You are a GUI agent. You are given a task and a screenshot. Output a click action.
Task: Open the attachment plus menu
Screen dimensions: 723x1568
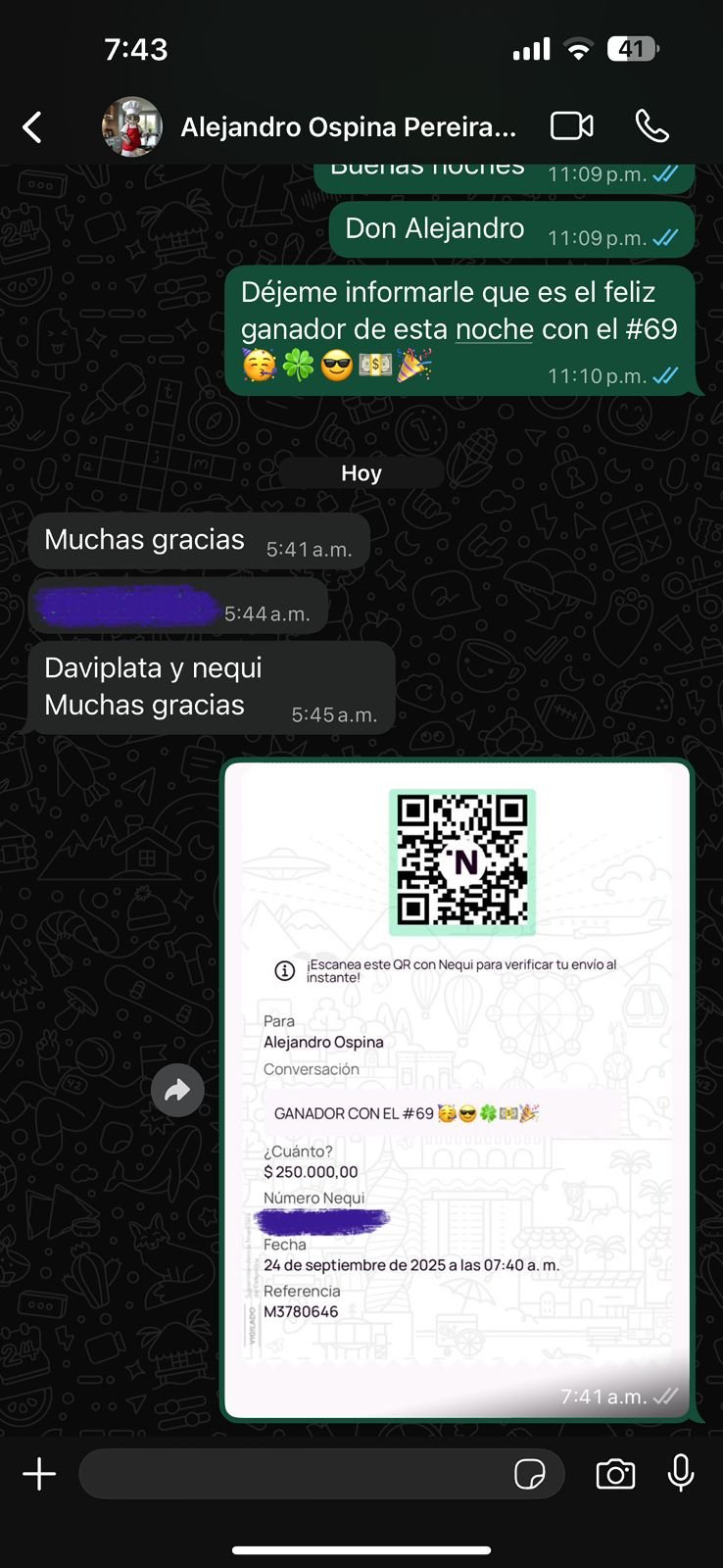point(39,1474)
